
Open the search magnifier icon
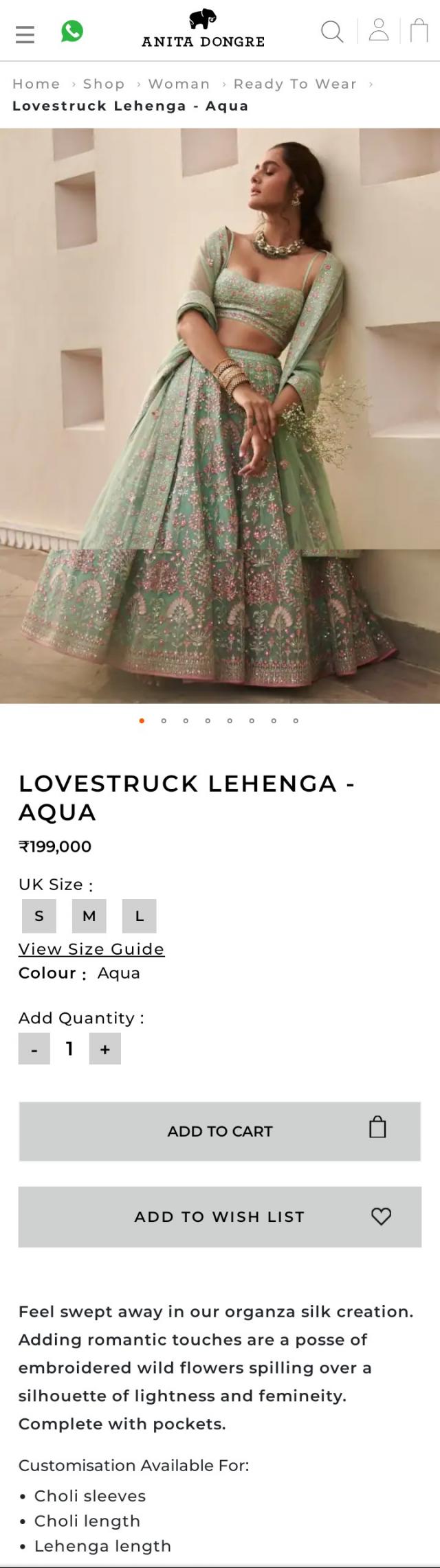point(332,32)
